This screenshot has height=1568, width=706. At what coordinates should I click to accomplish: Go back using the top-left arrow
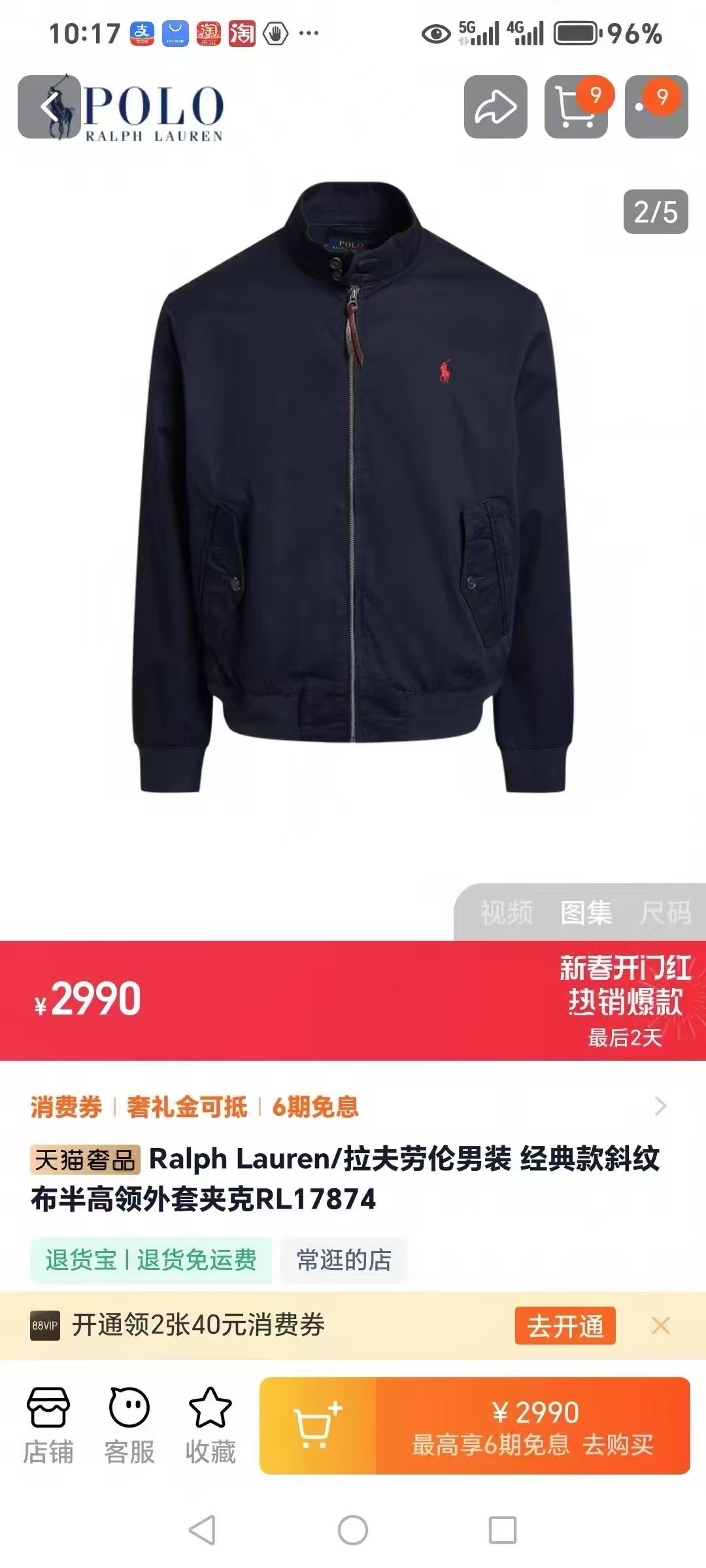click(x=49, y=107)
